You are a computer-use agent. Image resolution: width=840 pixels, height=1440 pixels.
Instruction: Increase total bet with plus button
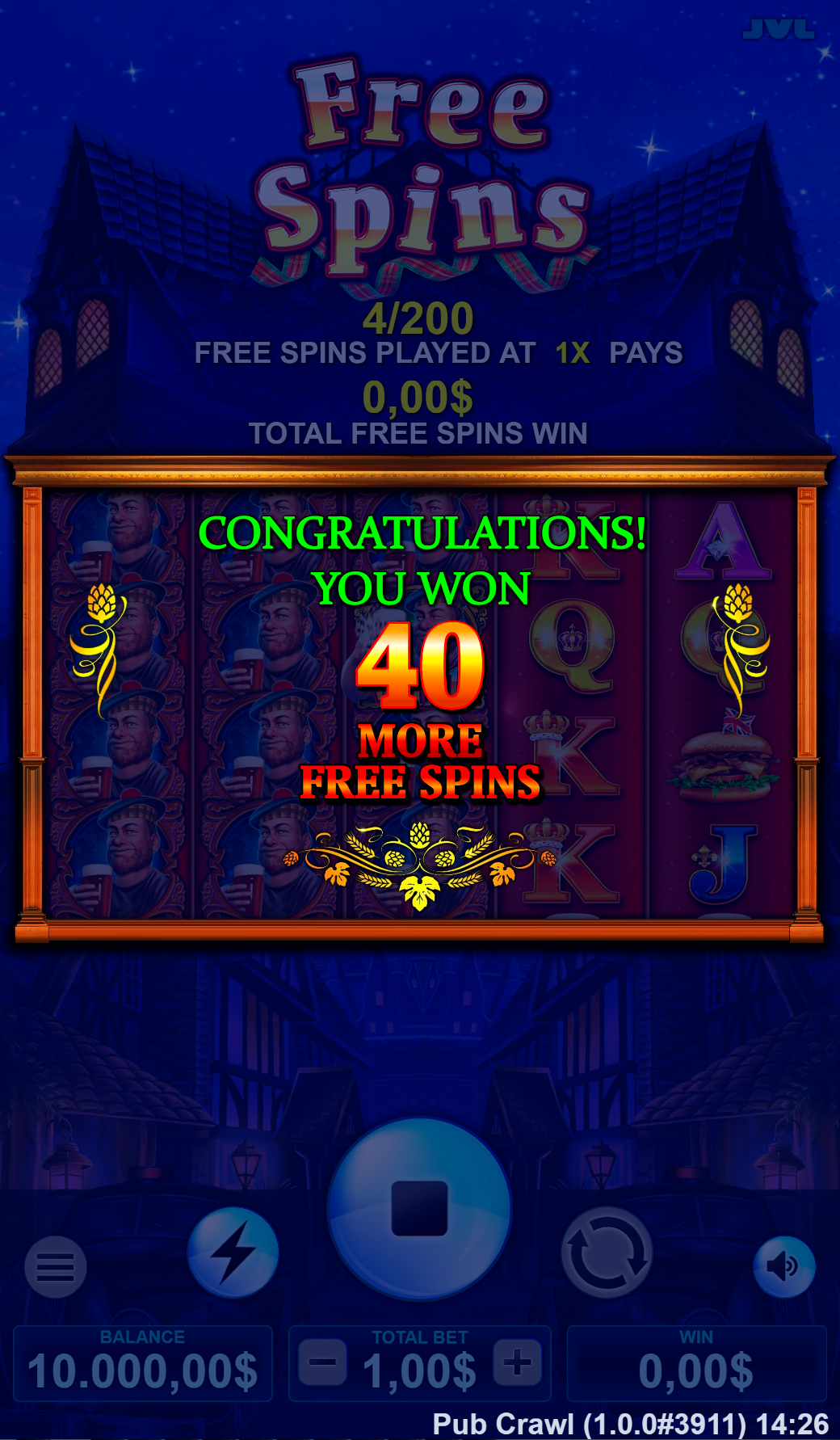(518, 1362)
